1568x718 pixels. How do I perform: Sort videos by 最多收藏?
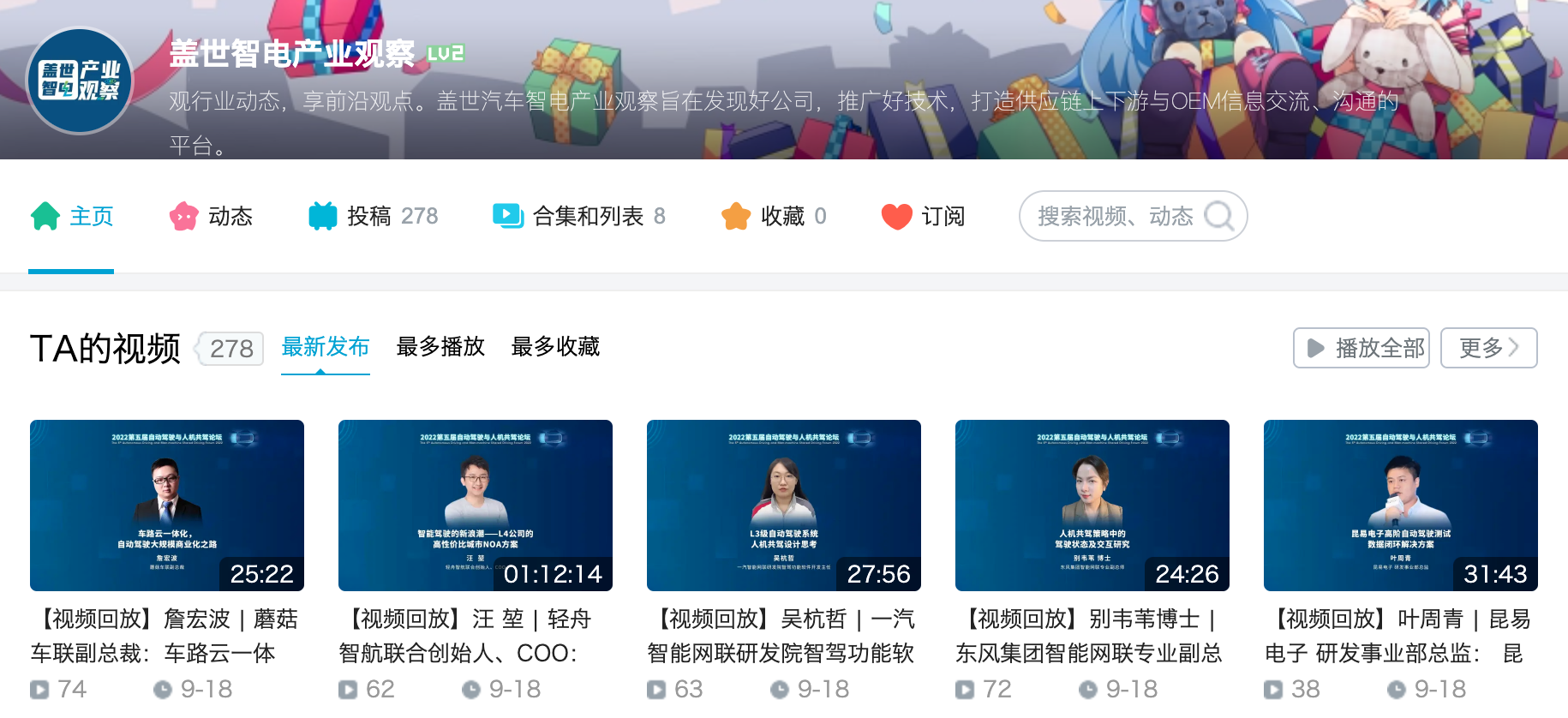555,347
